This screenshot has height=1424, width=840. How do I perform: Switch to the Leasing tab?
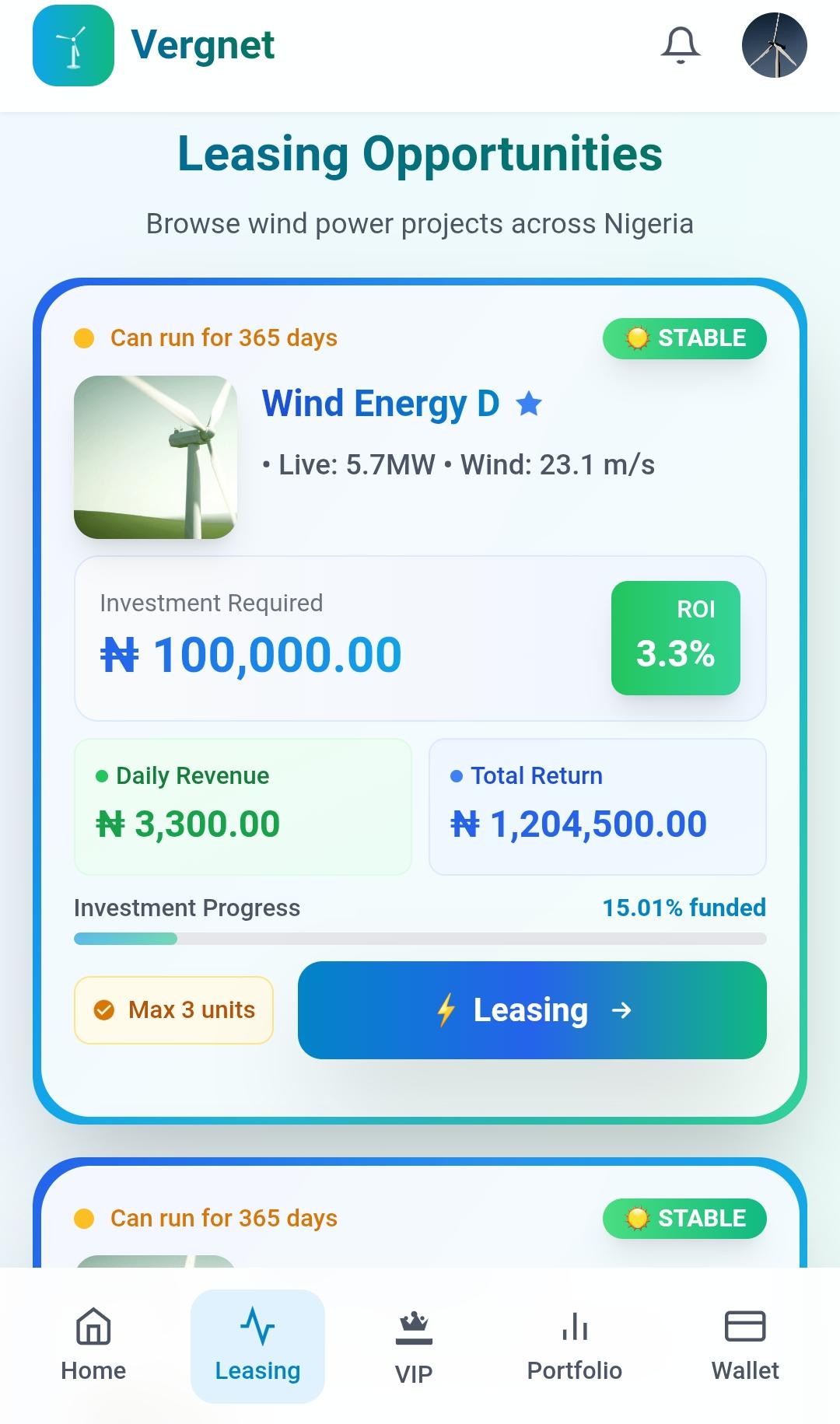point(257,1347)
